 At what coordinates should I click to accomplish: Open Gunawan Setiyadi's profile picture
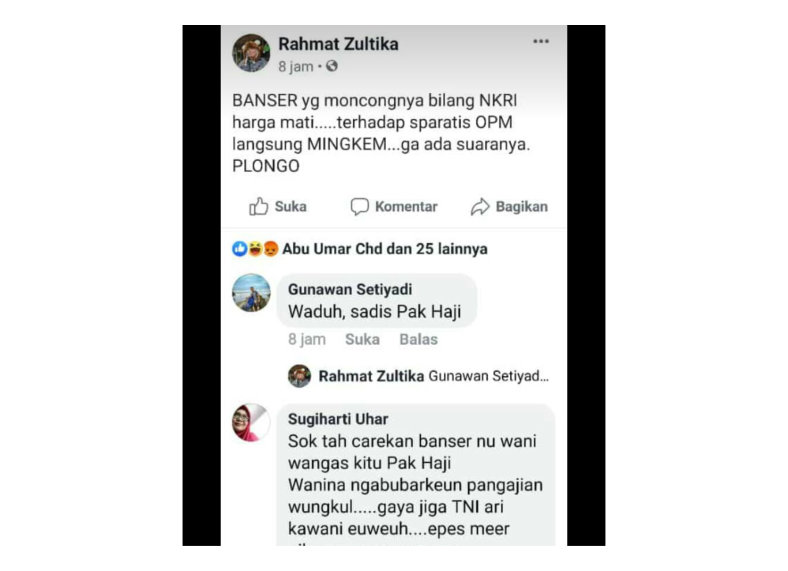pos(251,293)
